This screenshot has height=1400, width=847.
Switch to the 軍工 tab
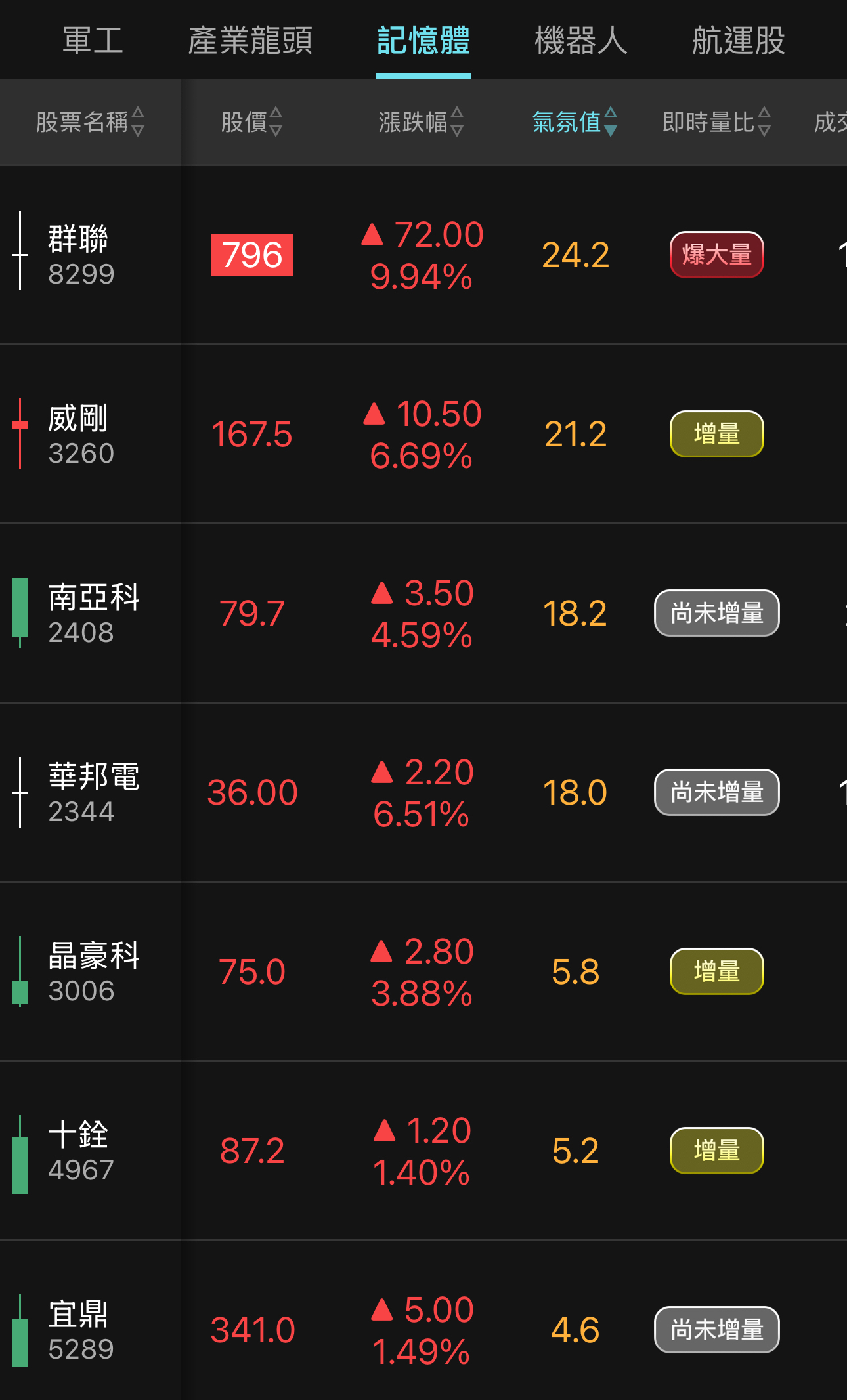93,41
